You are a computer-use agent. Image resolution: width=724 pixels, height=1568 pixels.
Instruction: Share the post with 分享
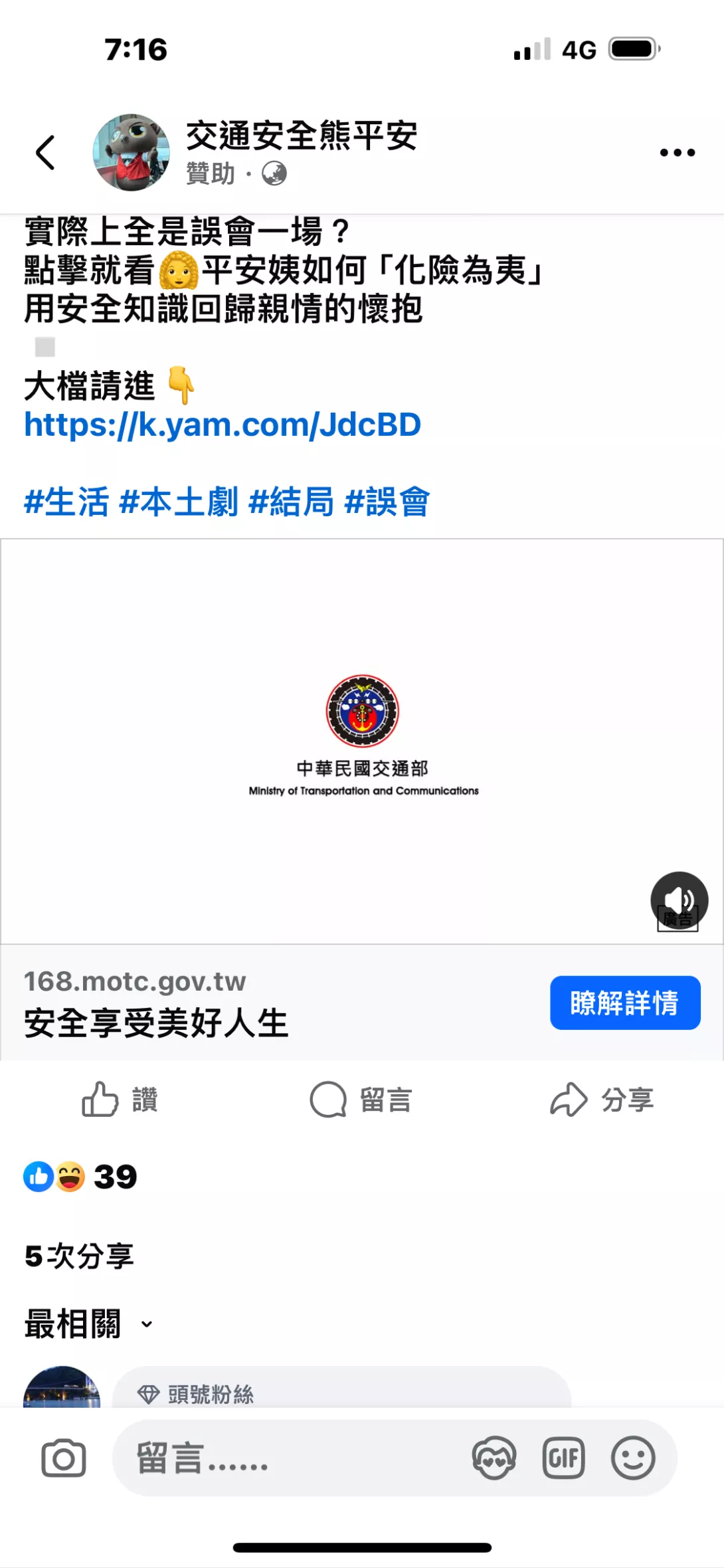(602, 1100)
